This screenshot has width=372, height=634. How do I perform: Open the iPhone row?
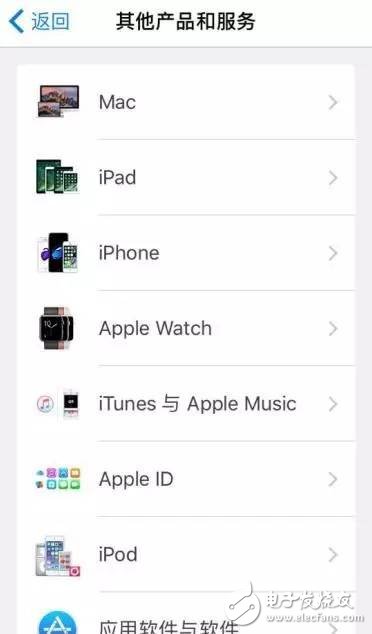click(186, 253)
